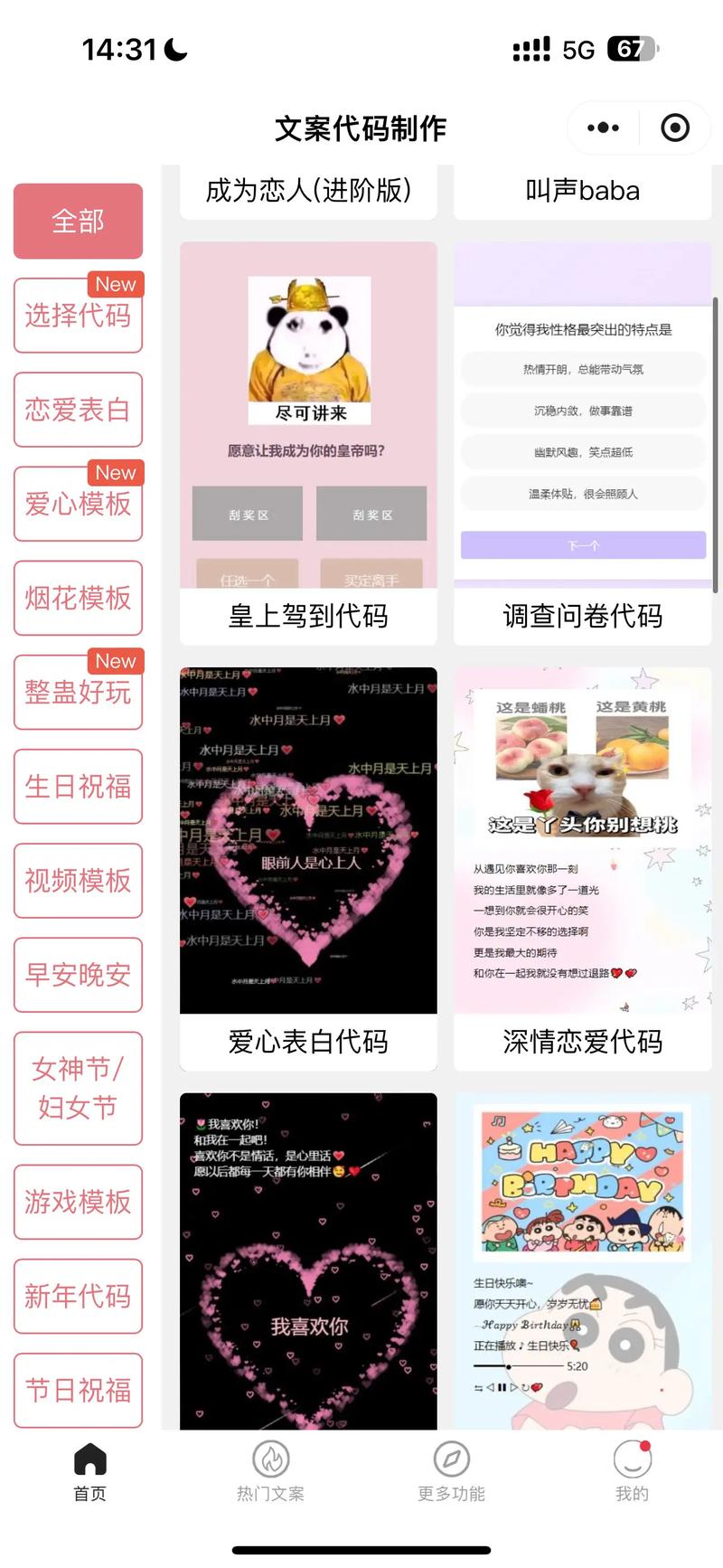Open the 视频模板 category
Image resolution: width=723 pixels, height=1568 pixels.
click(78, 881)
